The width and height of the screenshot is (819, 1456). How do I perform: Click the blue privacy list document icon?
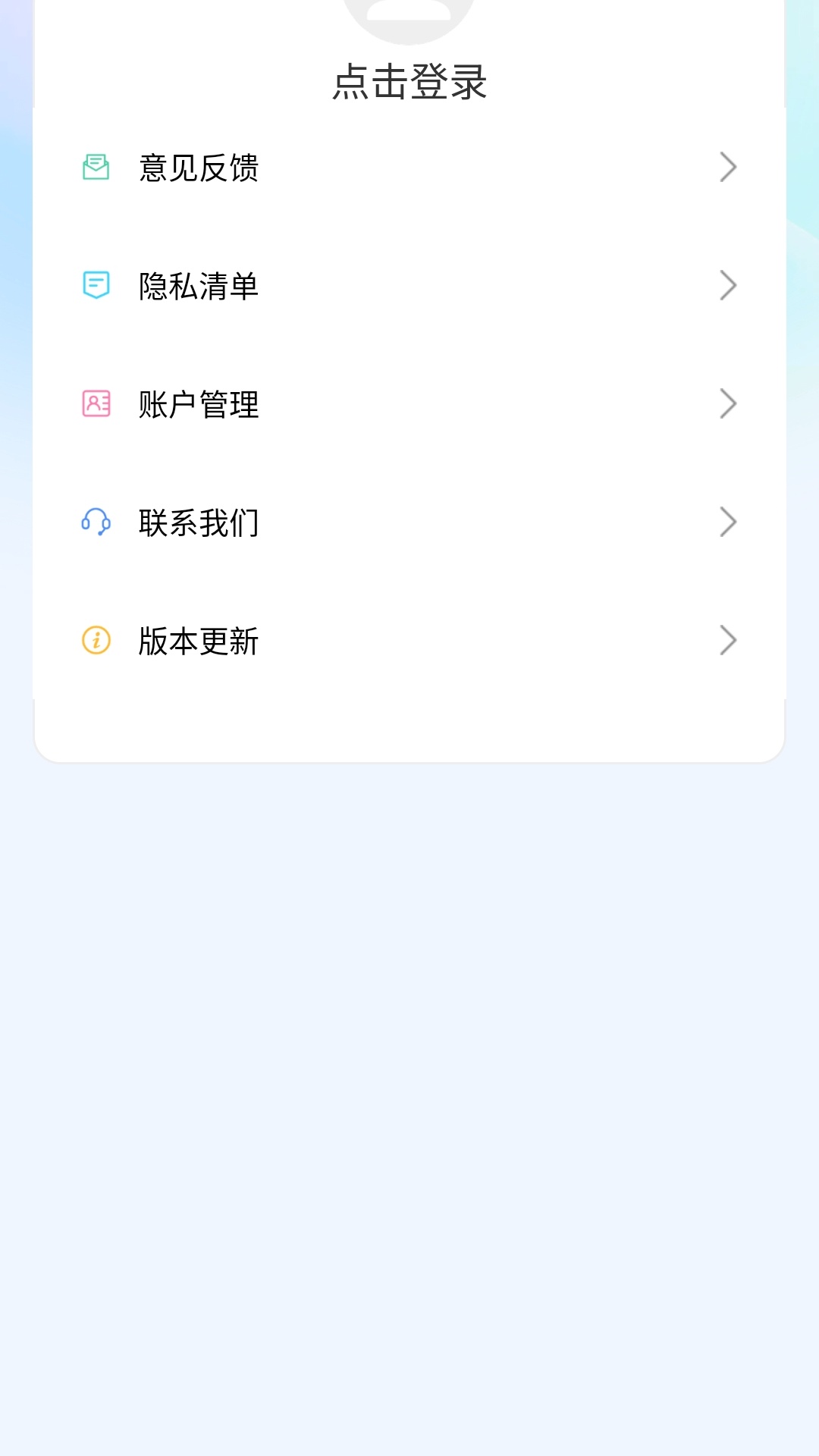point(95,285)
